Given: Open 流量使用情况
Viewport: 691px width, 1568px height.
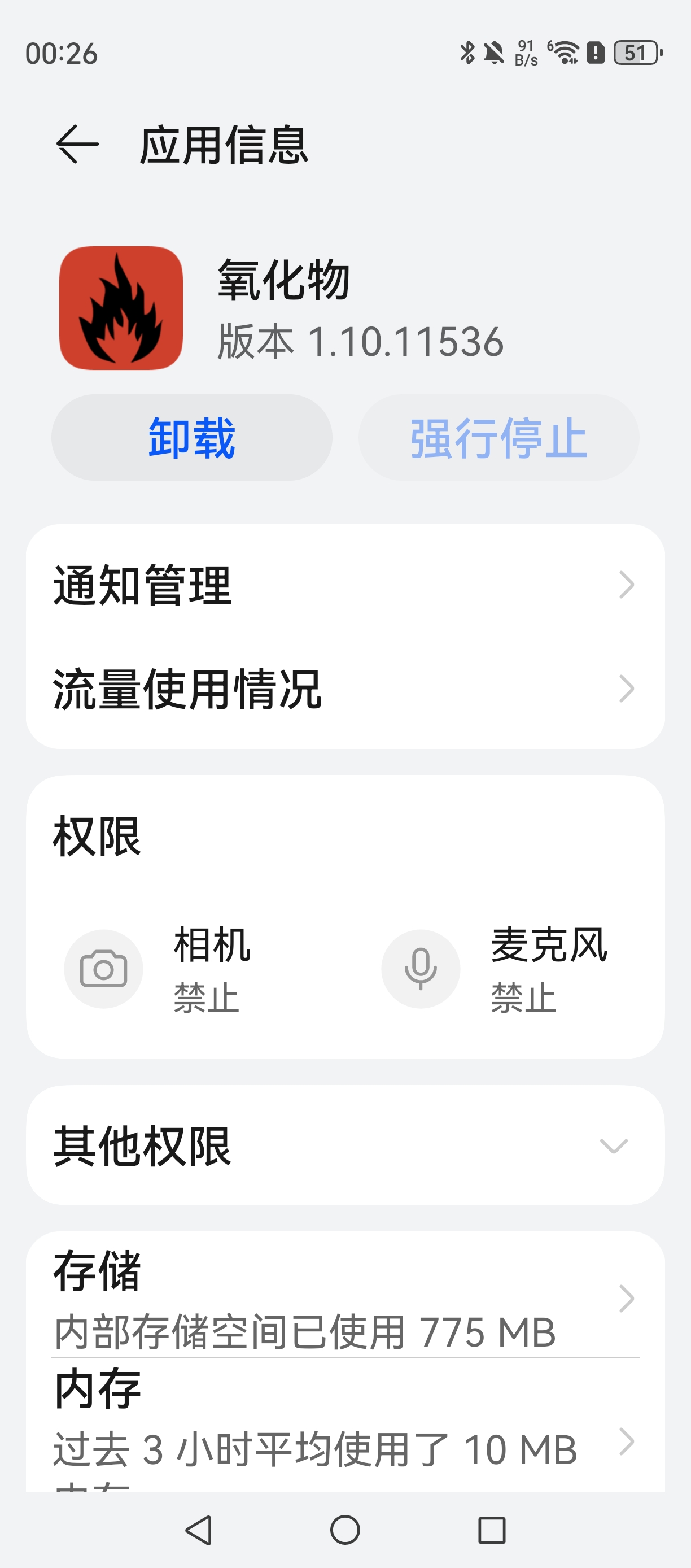Looking at the screenshot, I should (x=345, y=690).
